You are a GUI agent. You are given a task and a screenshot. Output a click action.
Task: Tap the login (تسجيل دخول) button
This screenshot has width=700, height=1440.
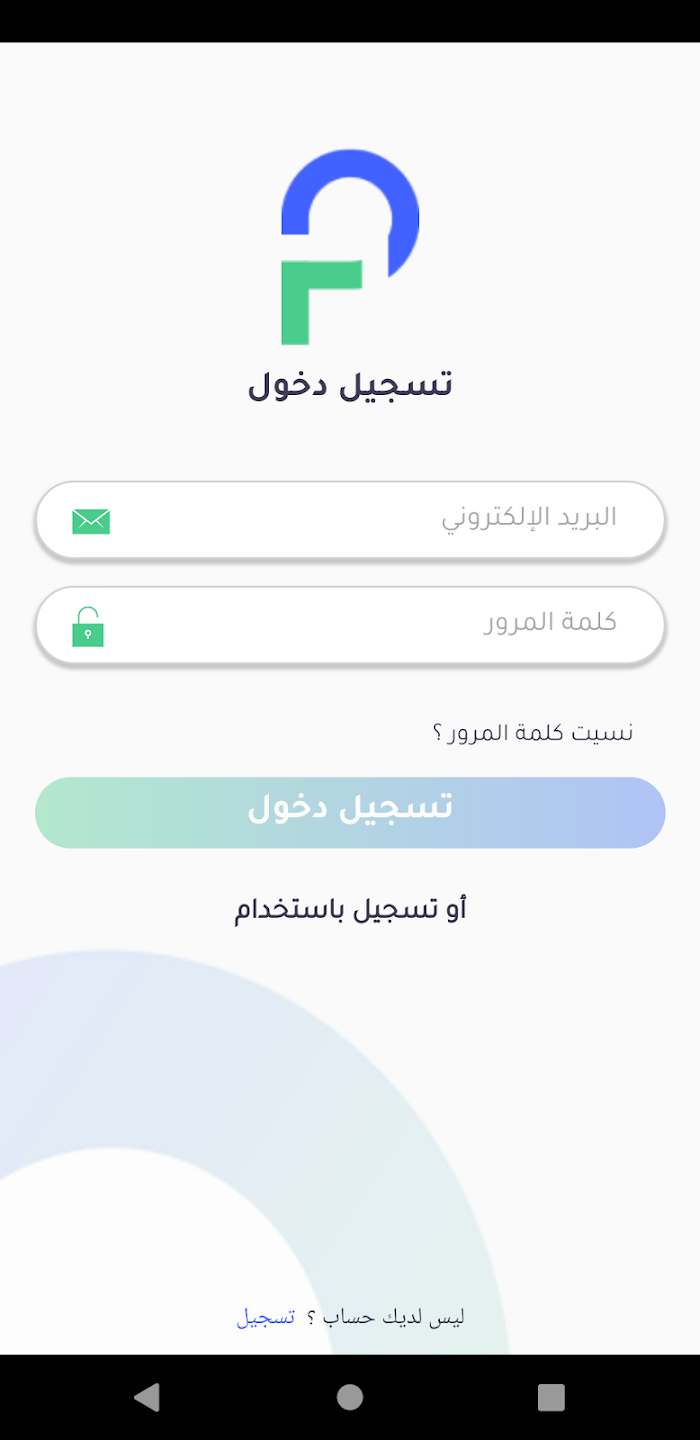coord(350,812)
